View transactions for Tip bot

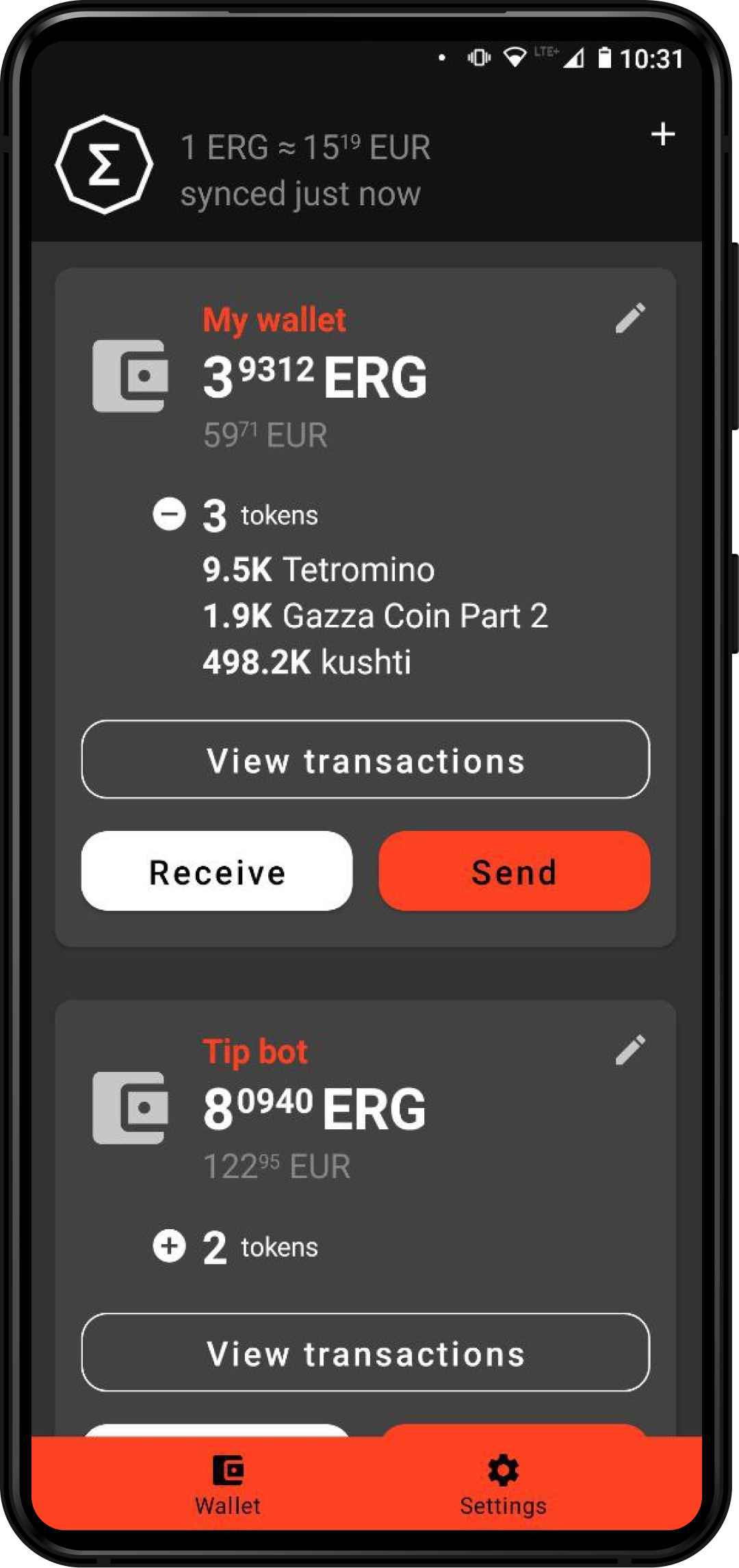pos(365,1352)
